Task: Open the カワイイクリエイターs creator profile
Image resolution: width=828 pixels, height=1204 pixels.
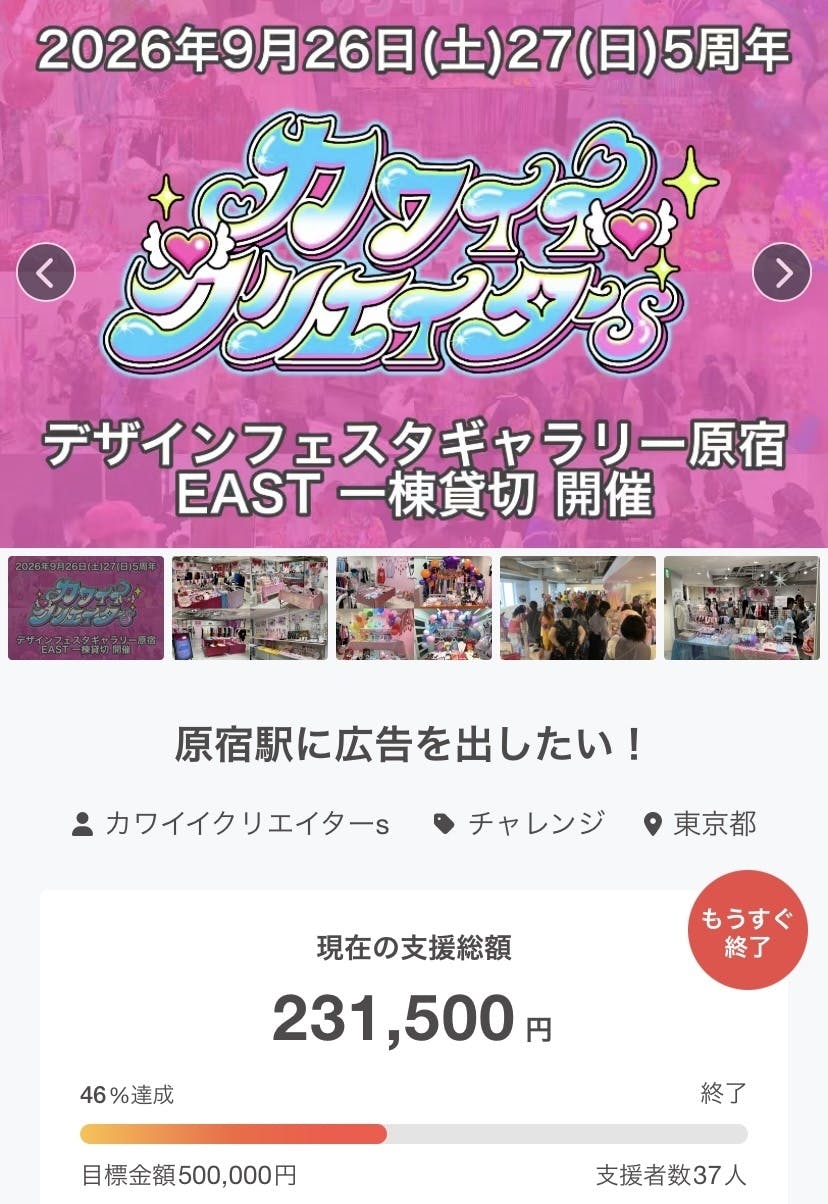Action: tap(246, 824)
